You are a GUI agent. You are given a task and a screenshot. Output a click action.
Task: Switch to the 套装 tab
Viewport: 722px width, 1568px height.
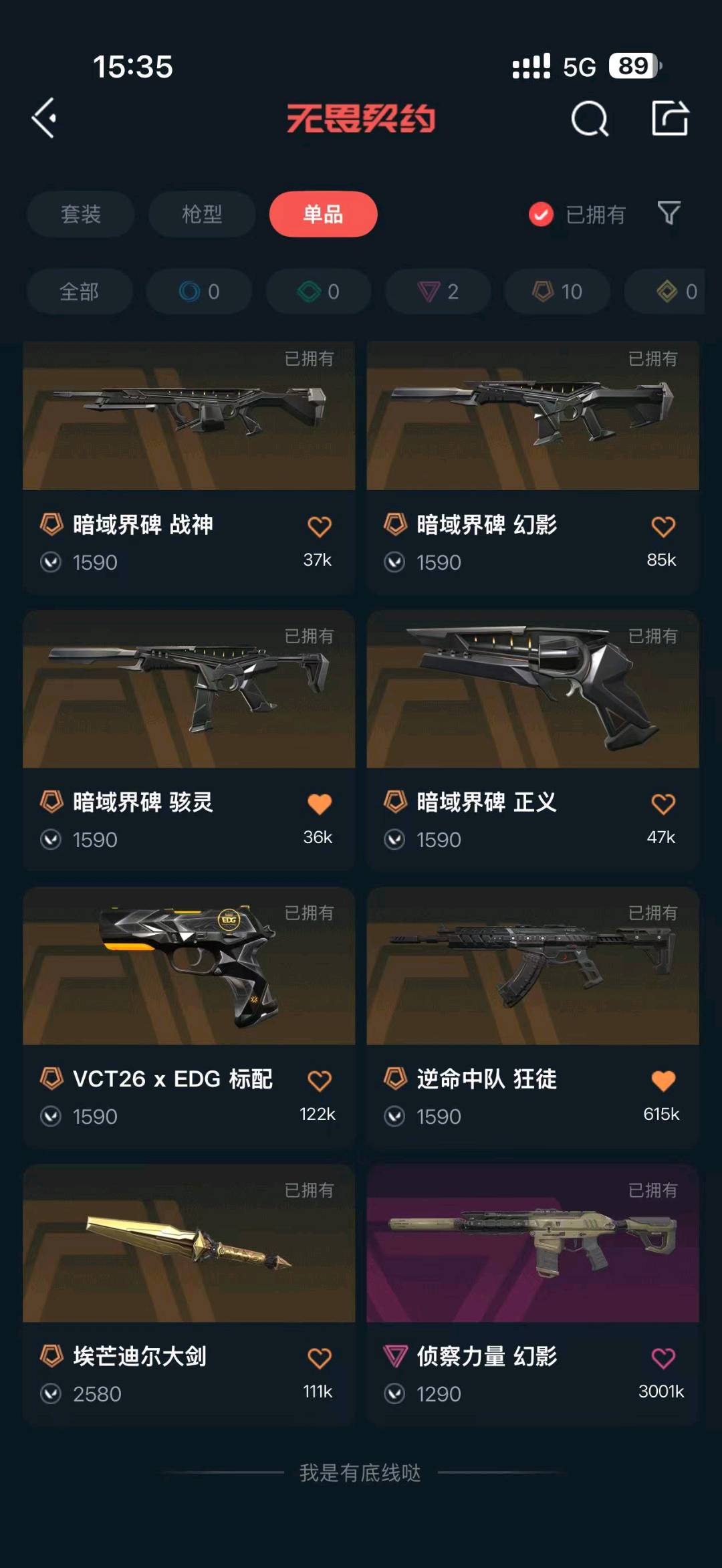(x=81, y=214)
